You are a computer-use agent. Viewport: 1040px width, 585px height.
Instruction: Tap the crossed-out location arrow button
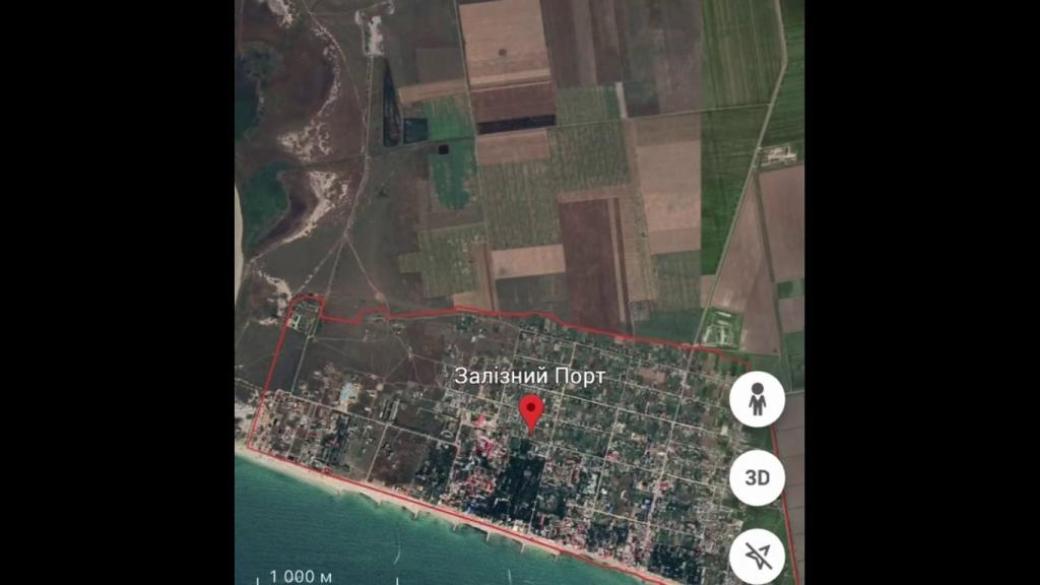(757, 555)
